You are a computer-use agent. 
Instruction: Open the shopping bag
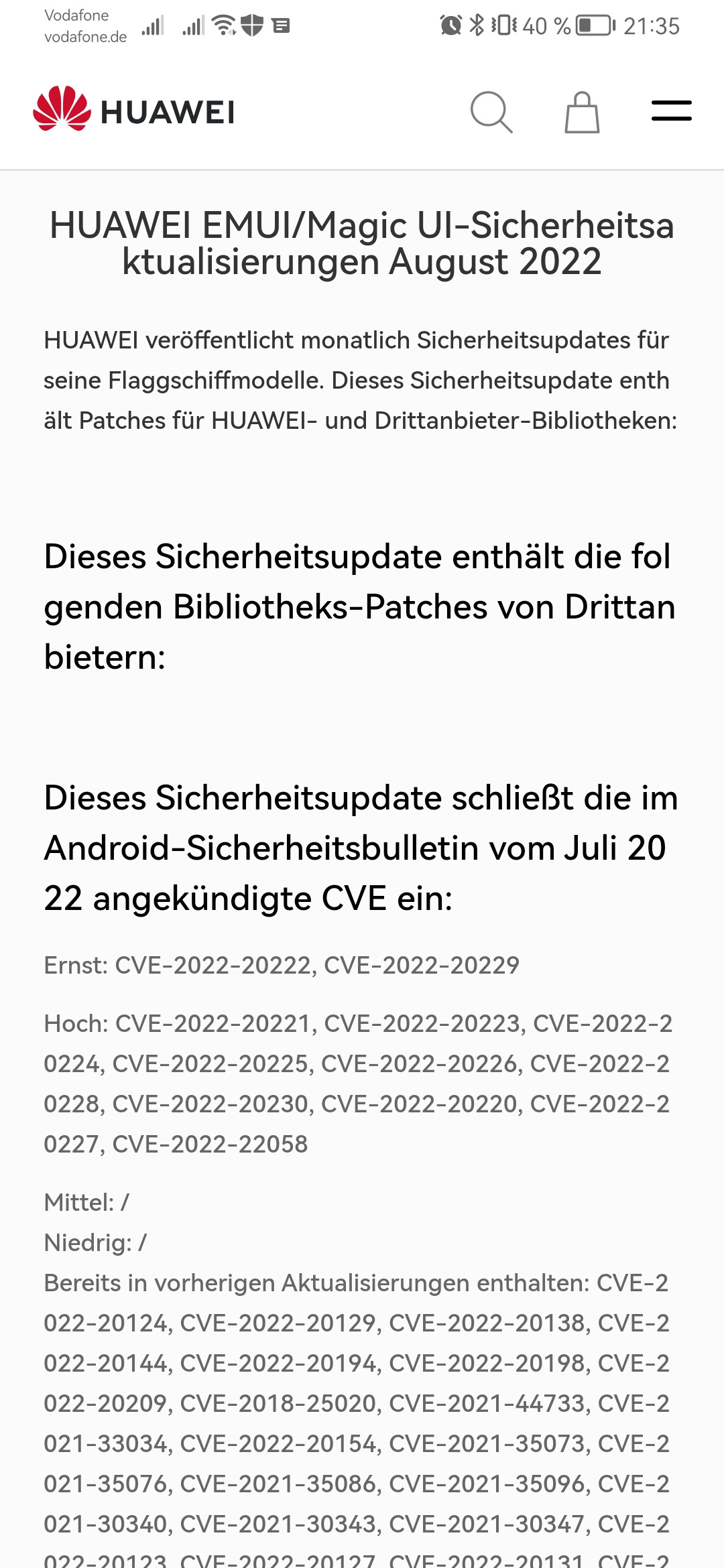click(x=581, y=113)
